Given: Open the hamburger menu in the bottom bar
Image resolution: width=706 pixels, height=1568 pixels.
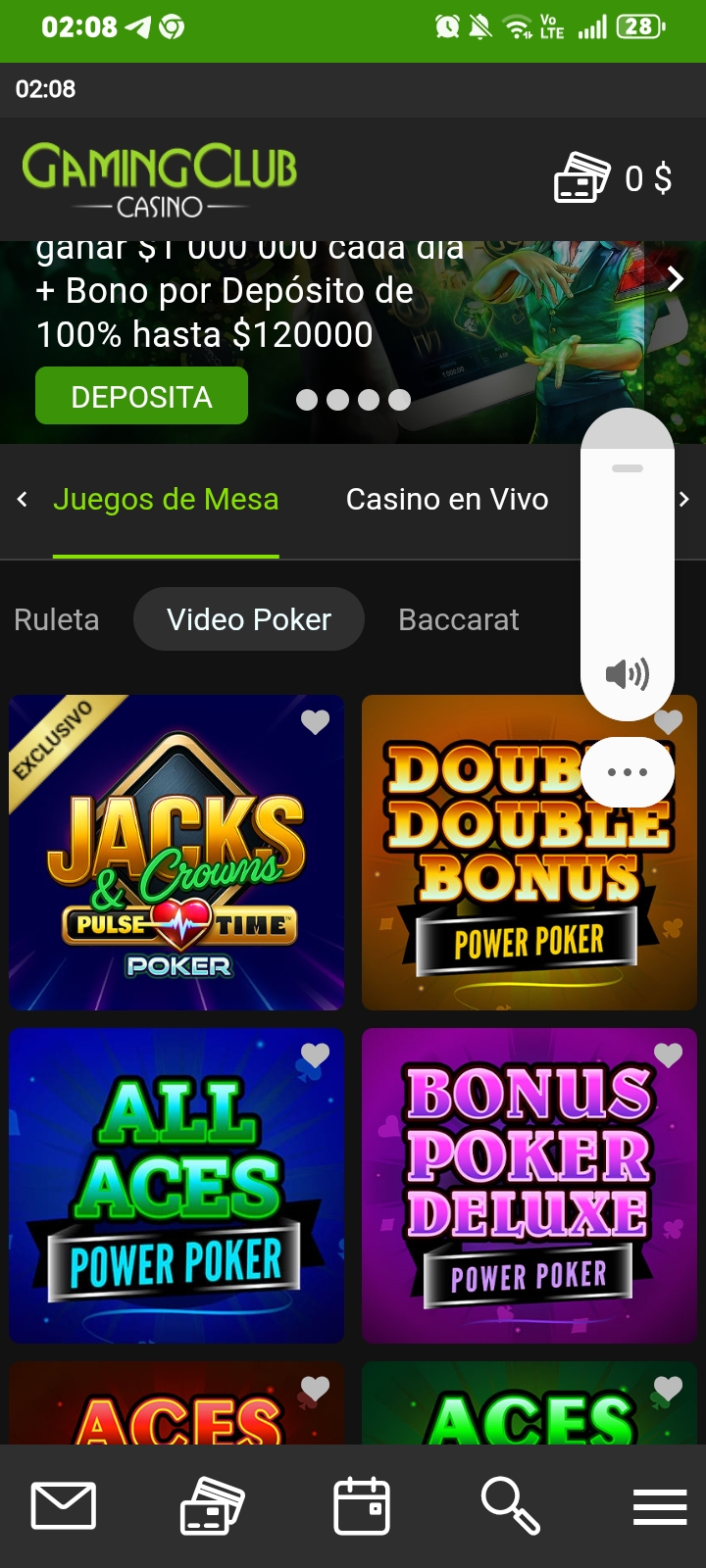Looking at the screenshot, I should tap(660, 1507).
